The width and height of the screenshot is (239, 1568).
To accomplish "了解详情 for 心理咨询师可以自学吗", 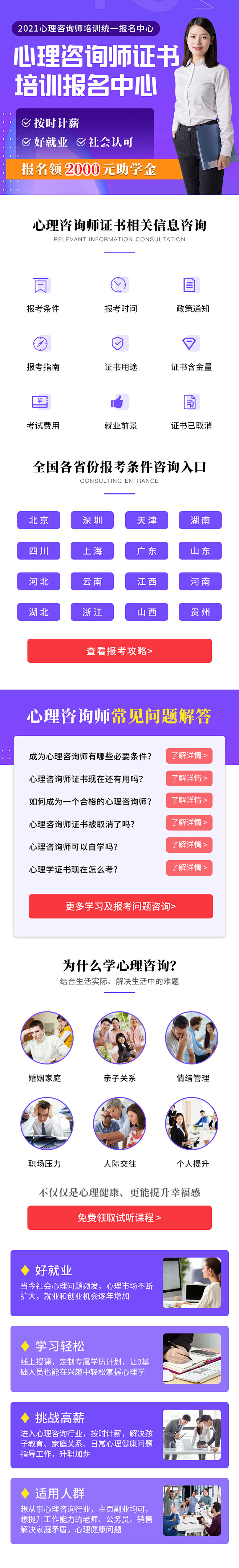I will [x=189, y=845].
